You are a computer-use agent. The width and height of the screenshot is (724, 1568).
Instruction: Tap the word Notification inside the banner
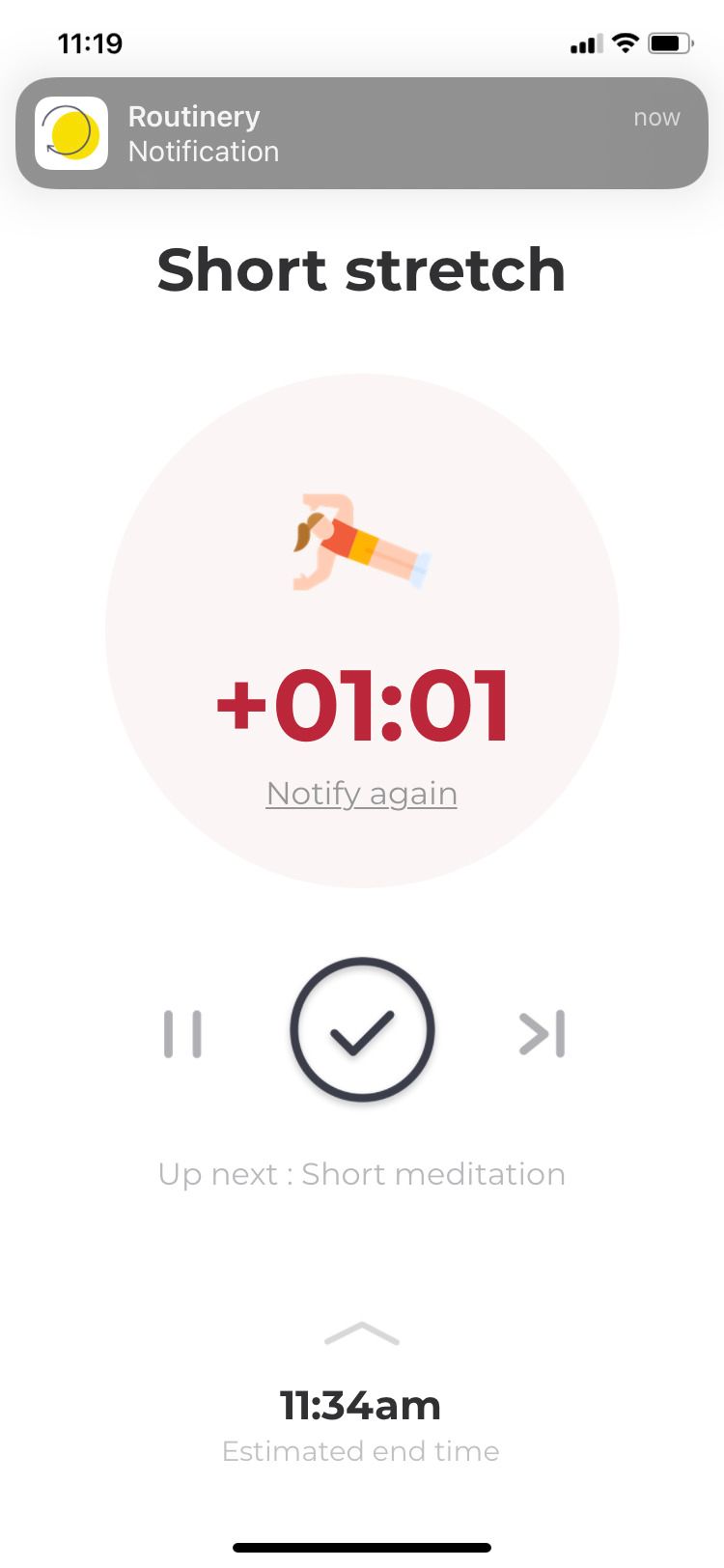click(205, 152)
